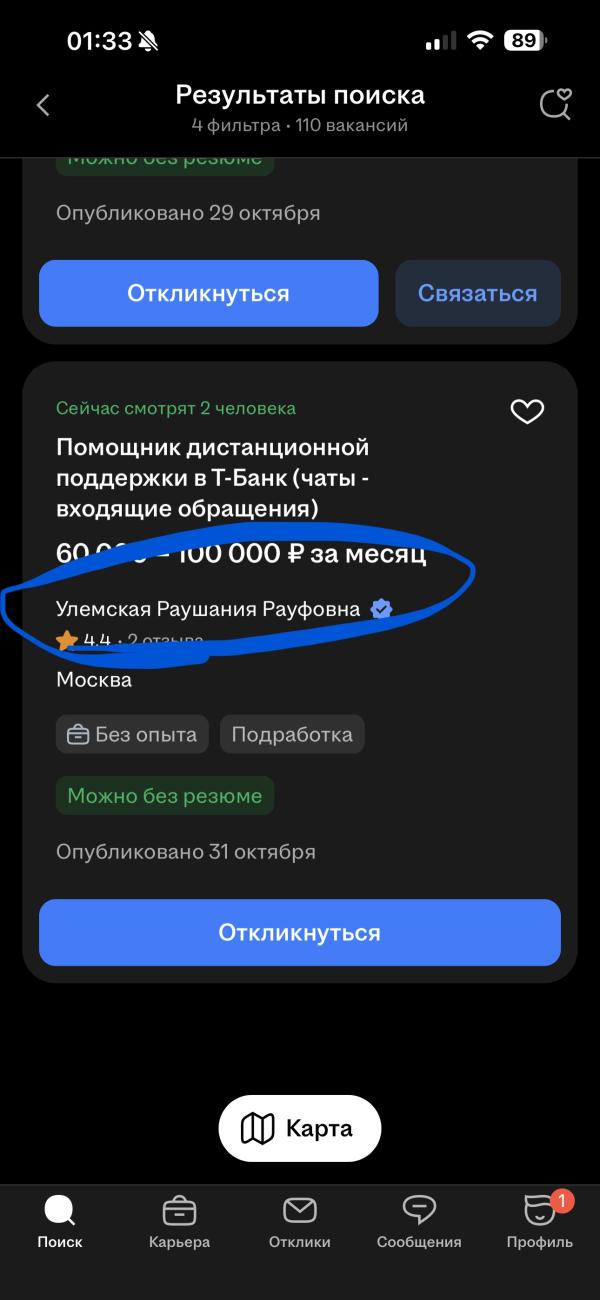Screen dimensions: 600x1300
Task: Tap "Связаться" on the October 29 vacancy
Action: (478, 293)
